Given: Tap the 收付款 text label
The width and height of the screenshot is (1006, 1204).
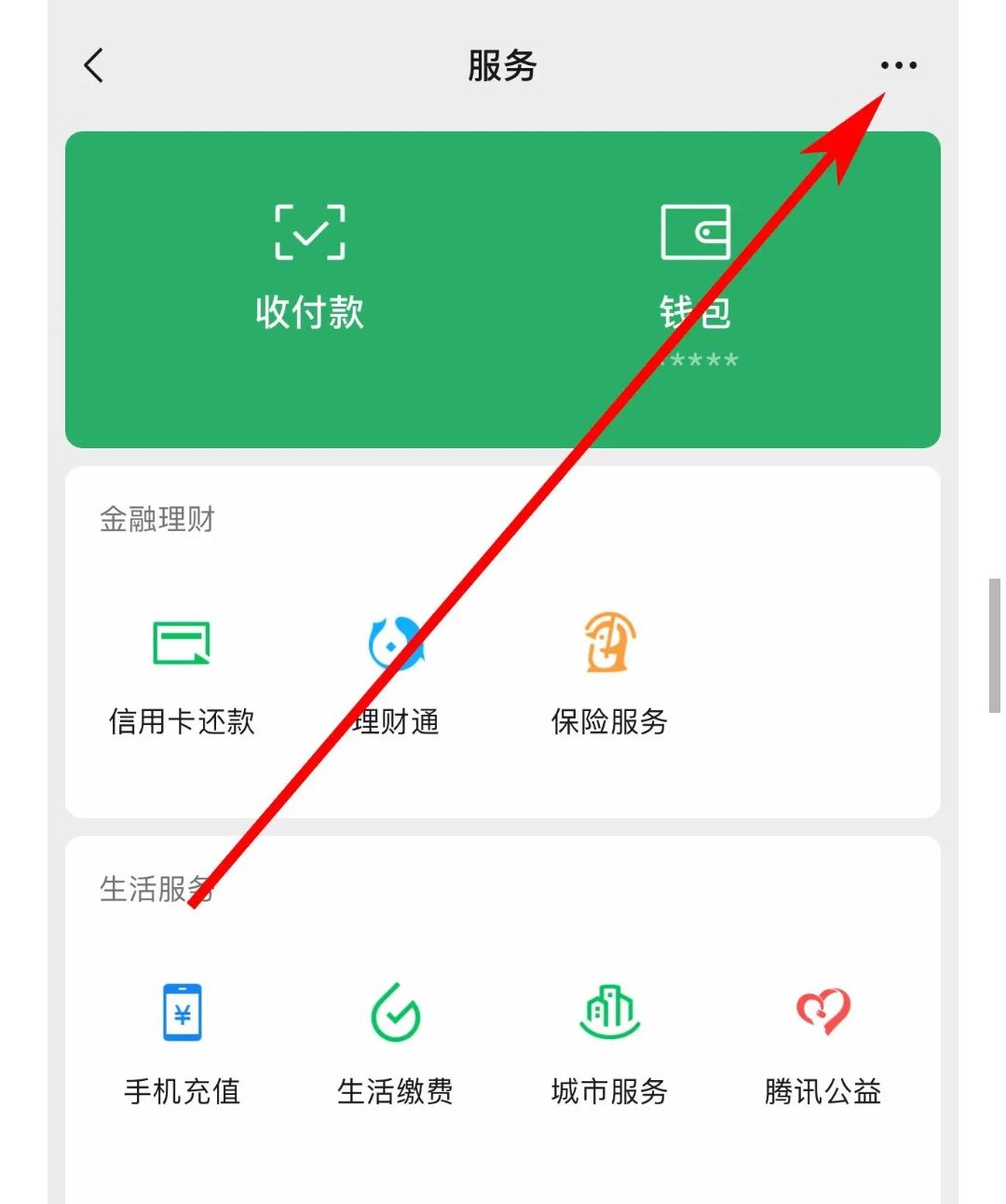Looking at the screenshot, I should pos(309,312).
